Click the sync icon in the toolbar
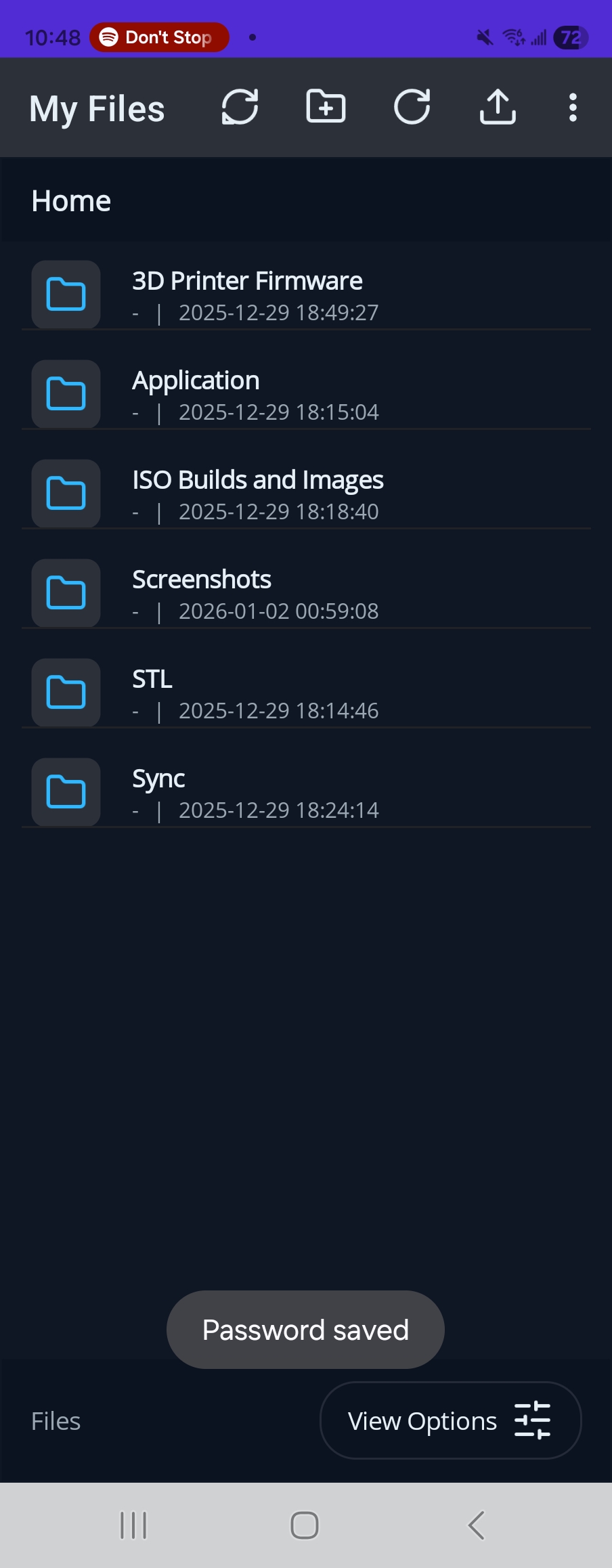This screenshot has height=1568, width=612. [240, 107]
